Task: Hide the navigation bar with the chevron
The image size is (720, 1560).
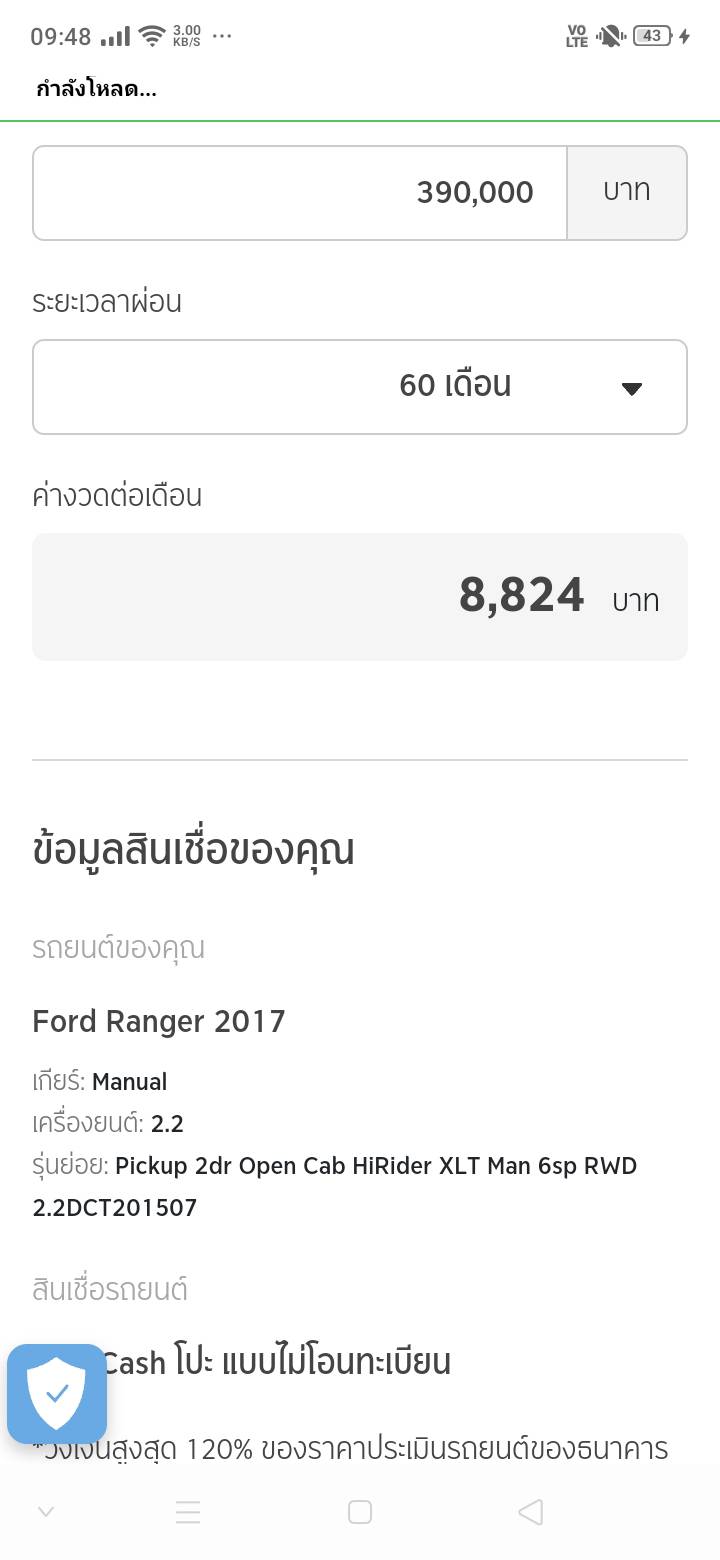Action: click(x=46, y=1512)
